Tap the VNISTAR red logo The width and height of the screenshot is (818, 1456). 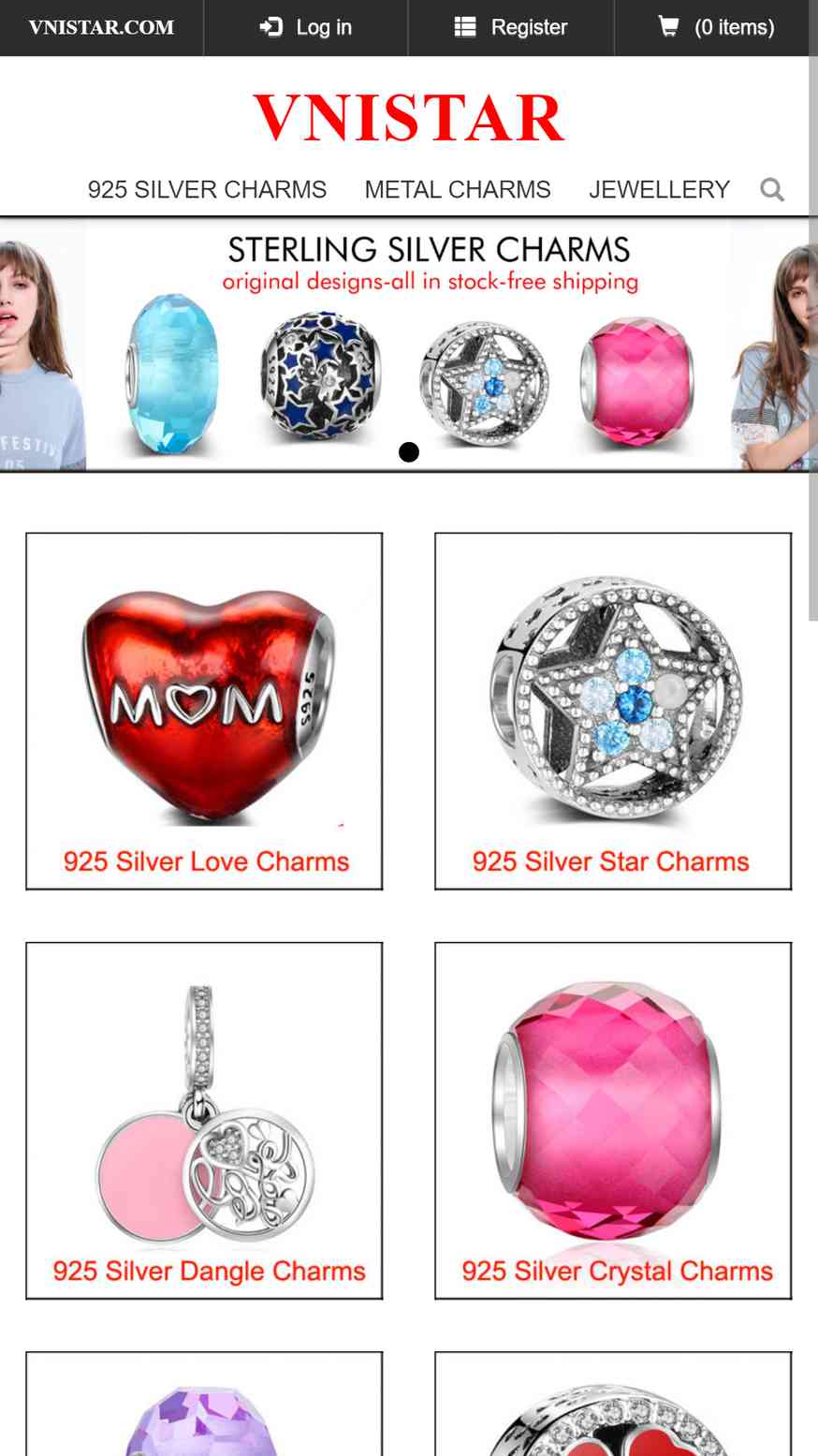tap(409, 118)
